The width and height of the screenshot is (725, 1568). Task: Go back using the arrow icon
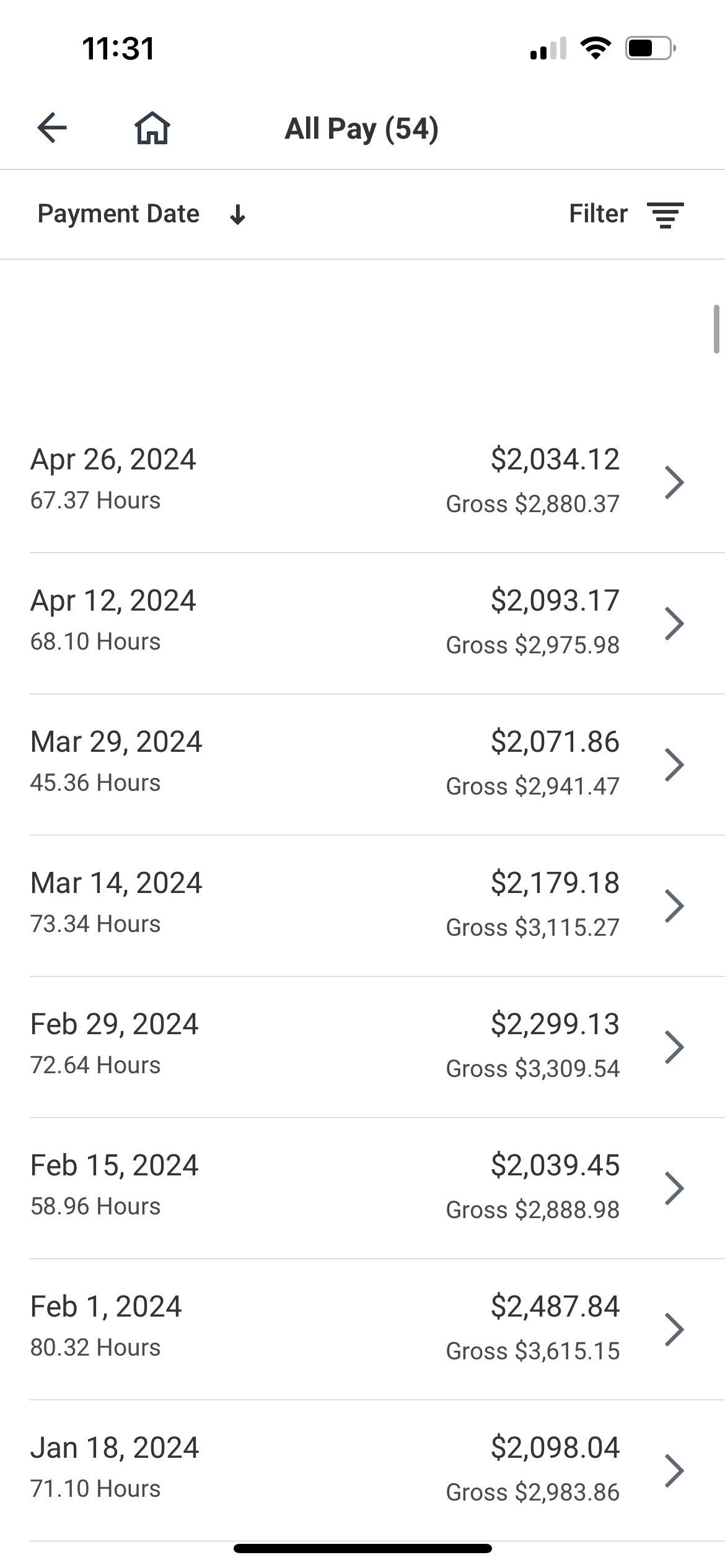[52, 128]
